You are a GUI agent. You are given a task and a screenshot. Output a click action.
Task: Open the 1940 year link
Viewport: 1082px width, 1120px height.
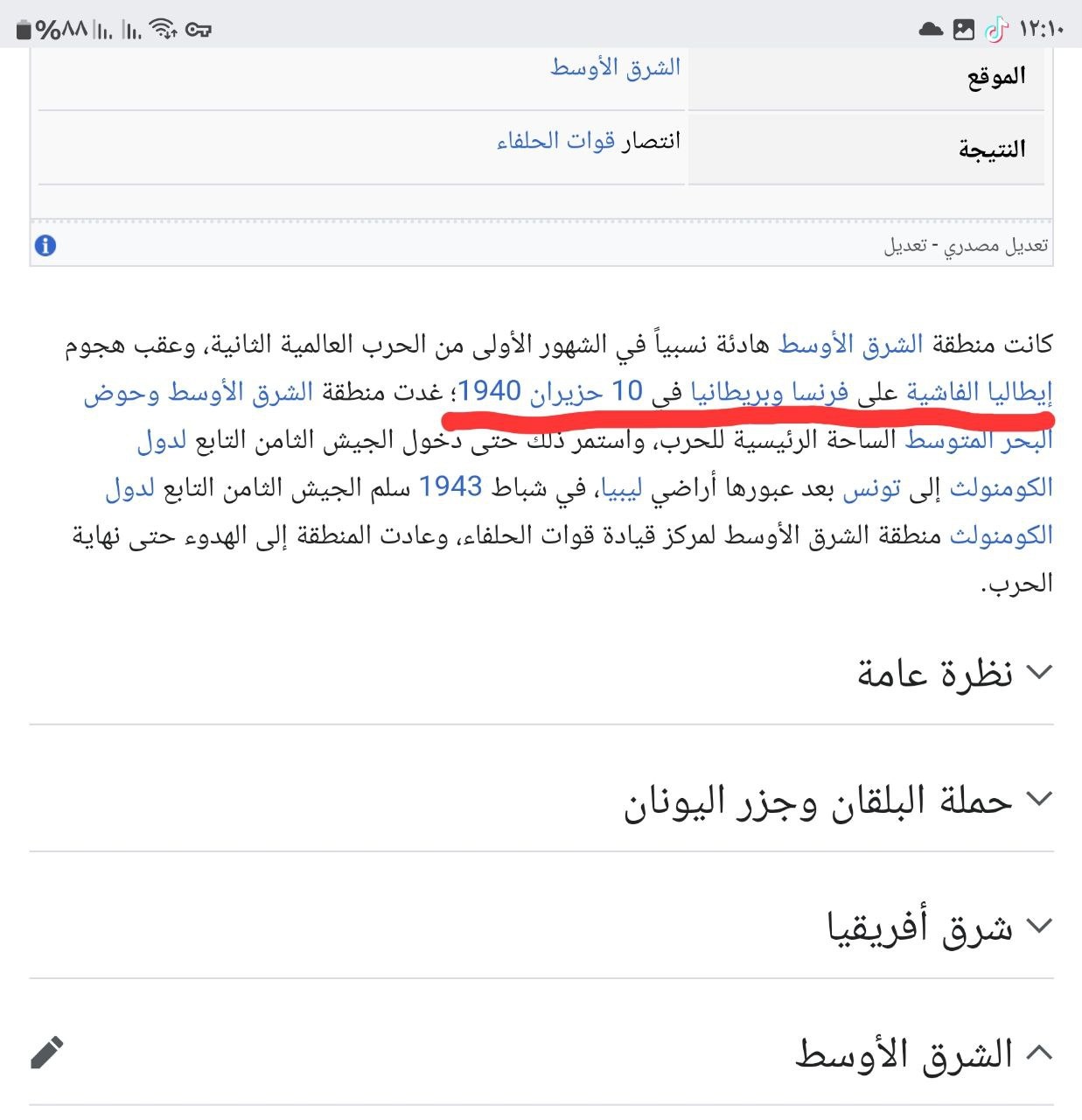tap(490, 390)
